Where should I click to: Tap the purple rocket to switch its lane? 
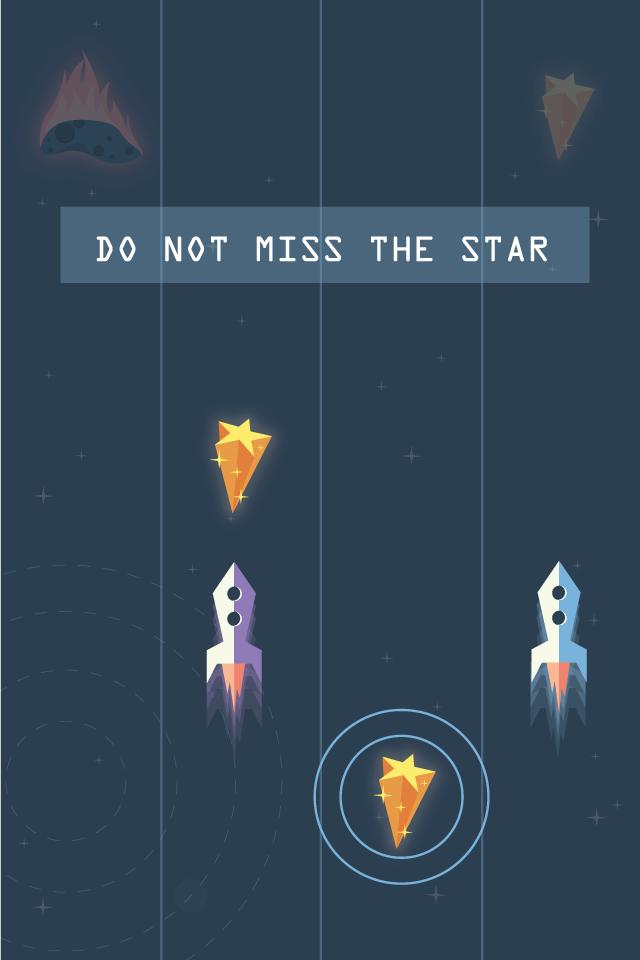(234, 640)
